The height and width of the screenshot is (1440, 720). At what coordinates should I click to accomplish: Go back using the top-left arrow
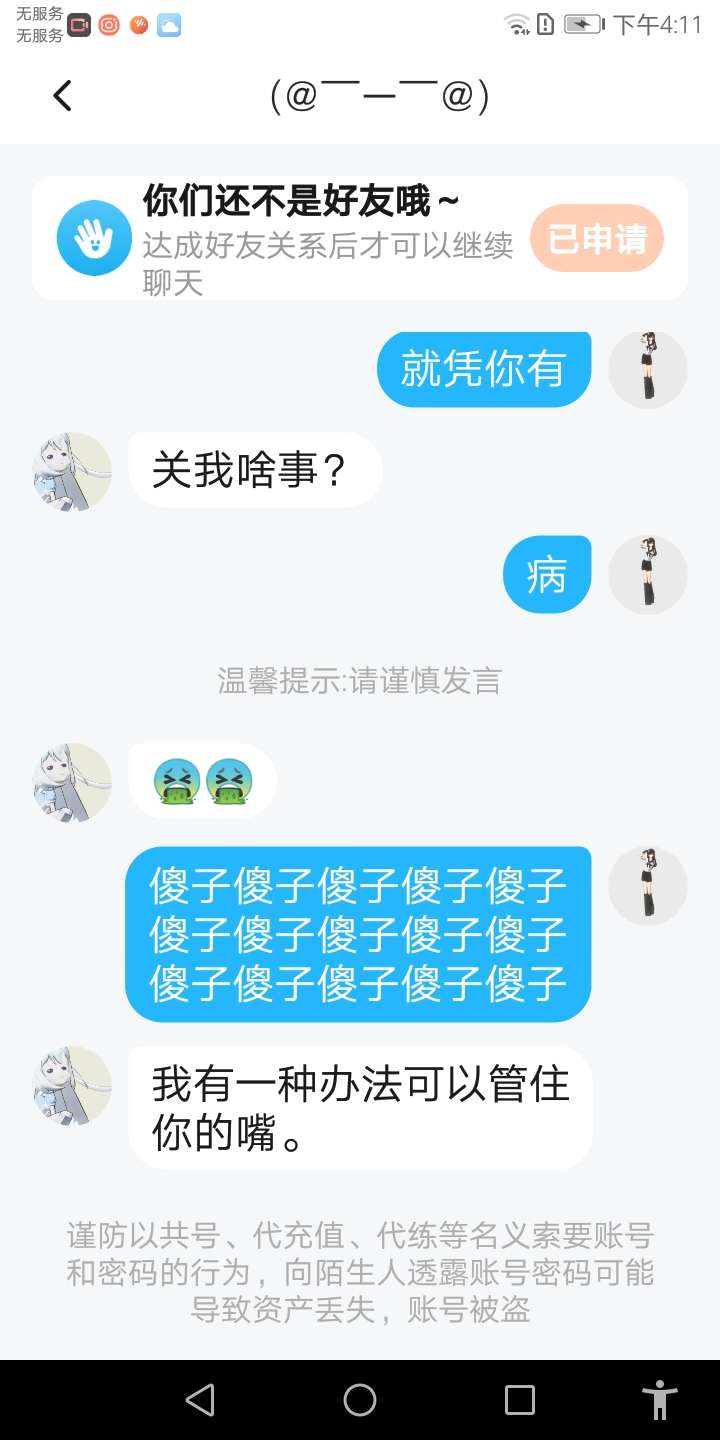click(x=62, y=96)
